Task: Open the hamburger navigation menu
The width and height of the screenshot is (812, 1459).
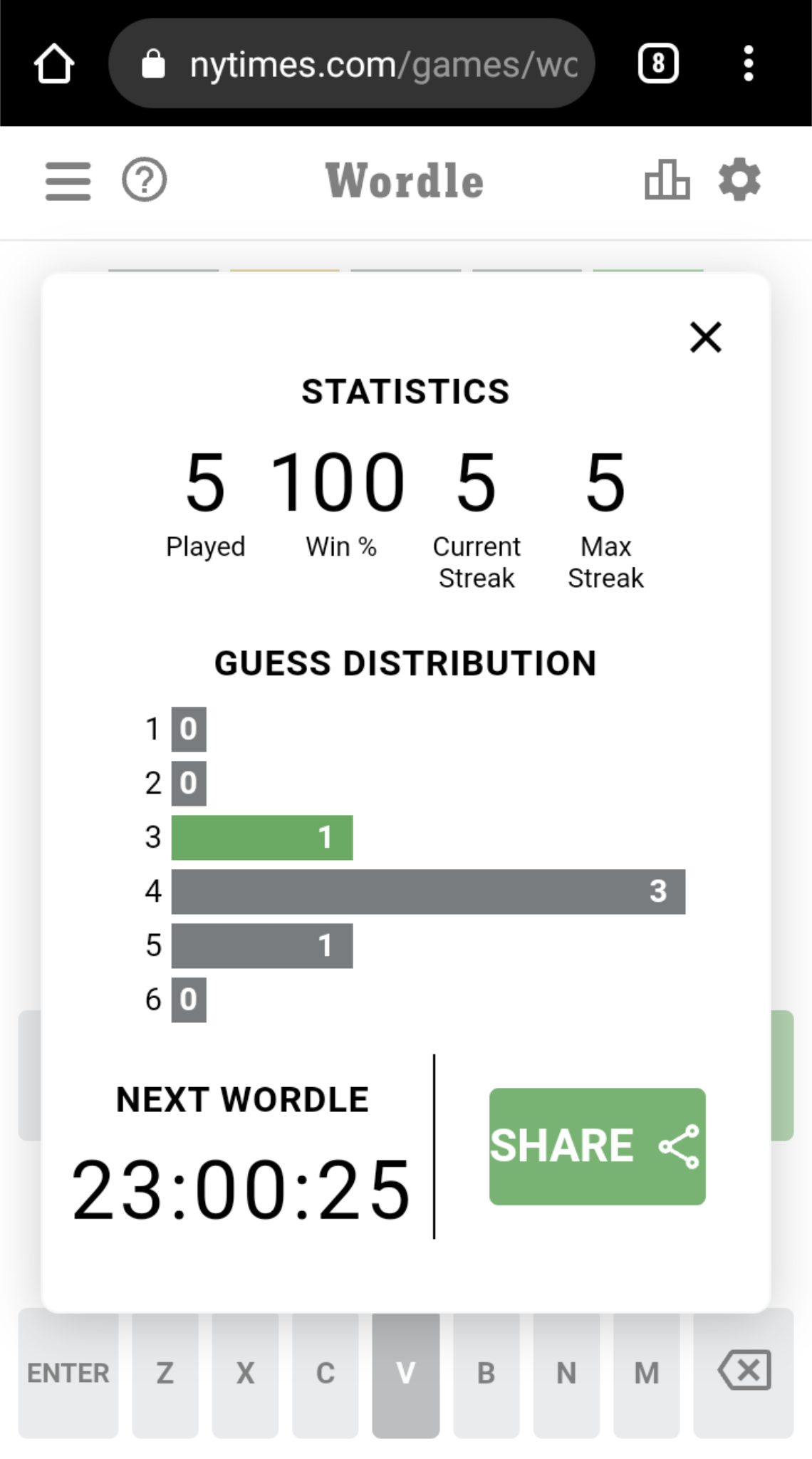Action: click(x=68, y=181)
